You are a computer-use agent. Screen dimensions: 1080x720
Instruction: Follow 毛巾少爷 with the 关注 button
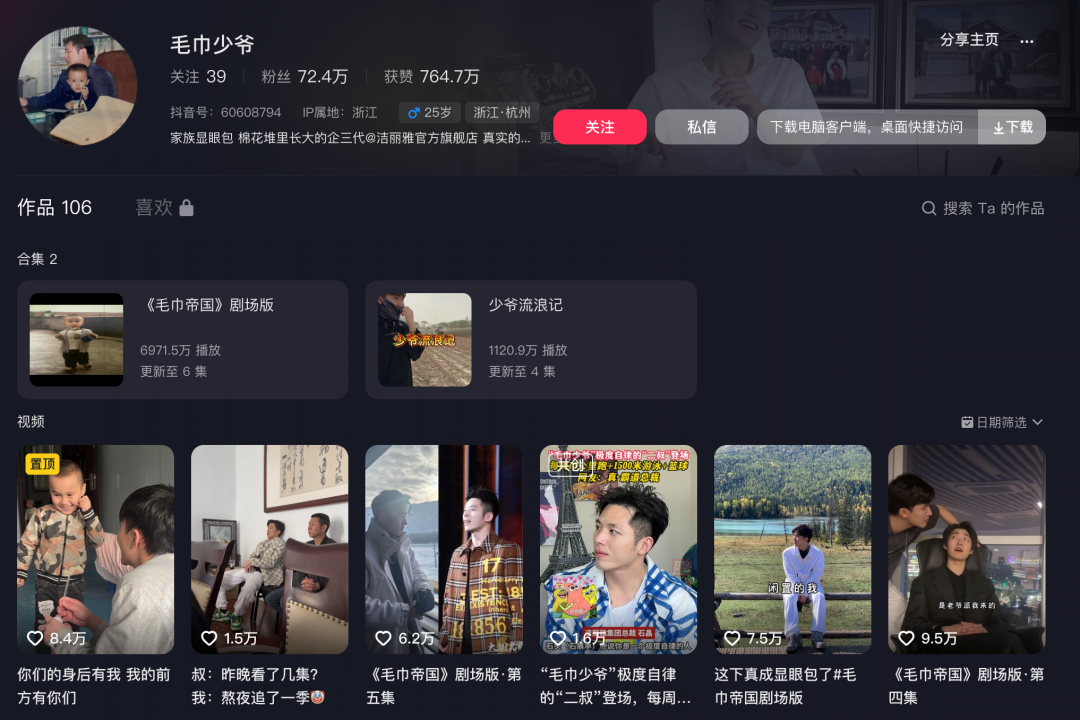[599, 127]
